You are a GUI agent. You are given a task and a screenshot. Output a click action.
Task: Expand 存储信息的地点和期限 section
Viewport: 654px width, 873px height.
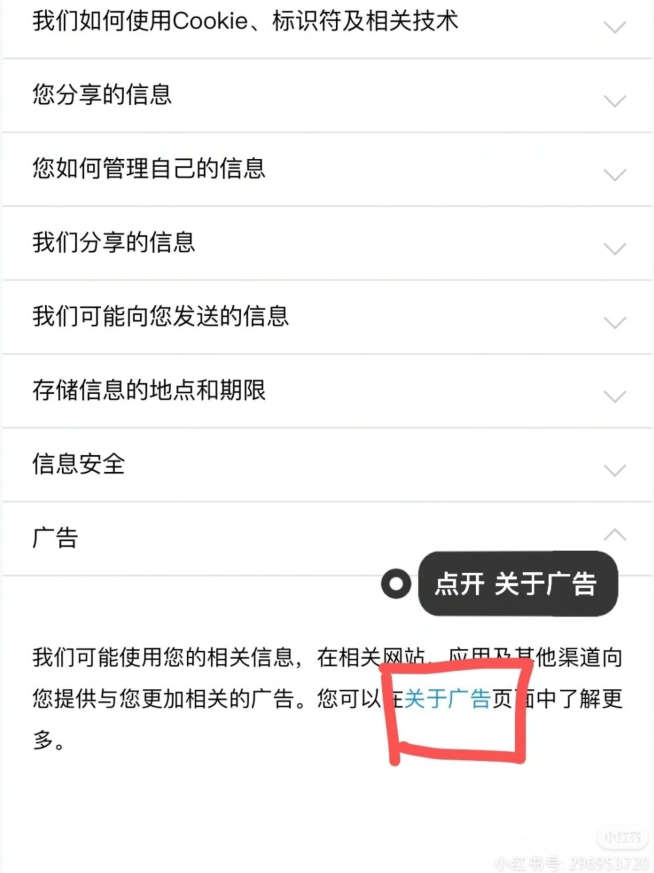click(x=326, y=391)
